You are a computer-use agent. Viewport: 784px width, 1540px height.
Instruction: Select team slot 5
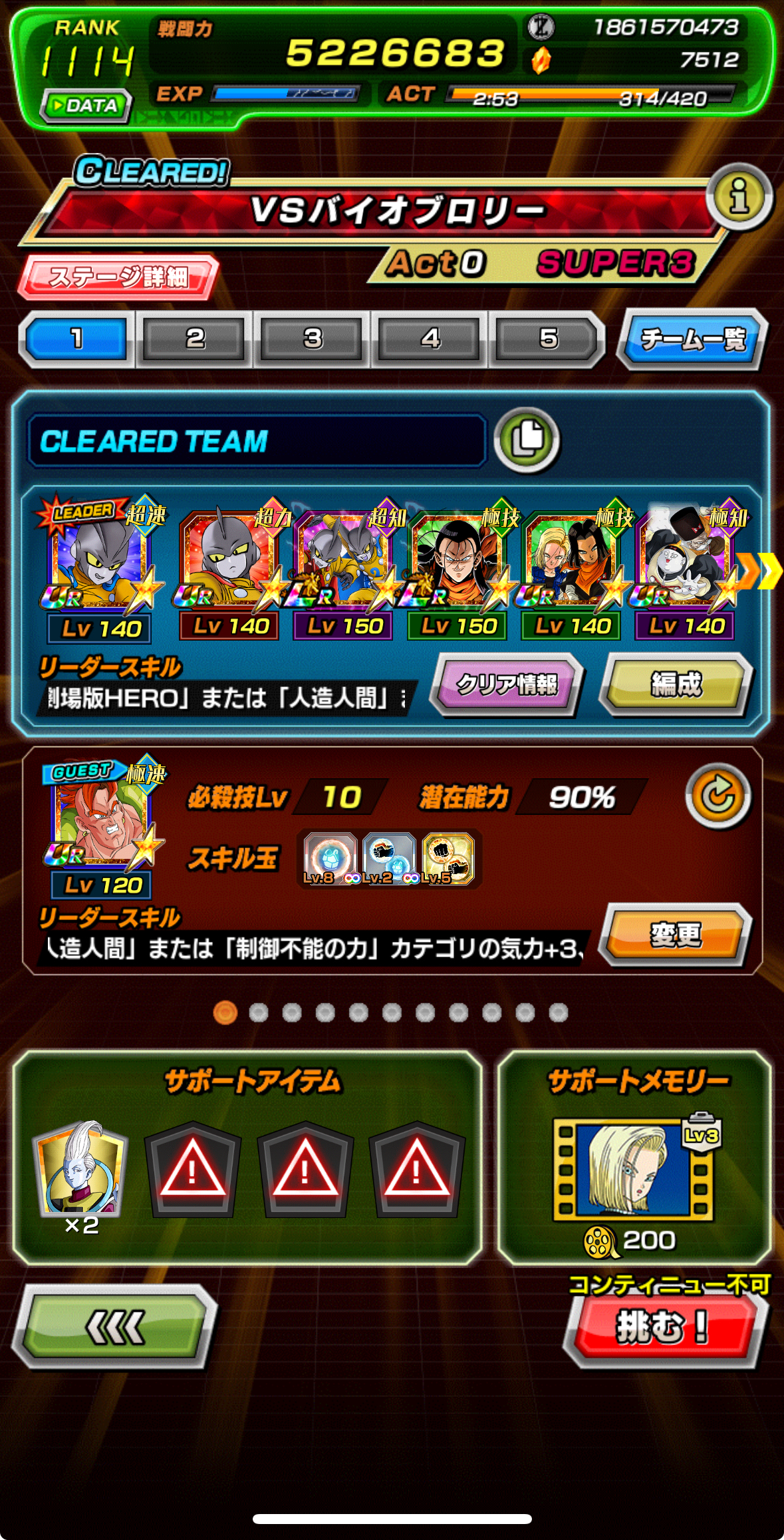[x=548, y=339]
